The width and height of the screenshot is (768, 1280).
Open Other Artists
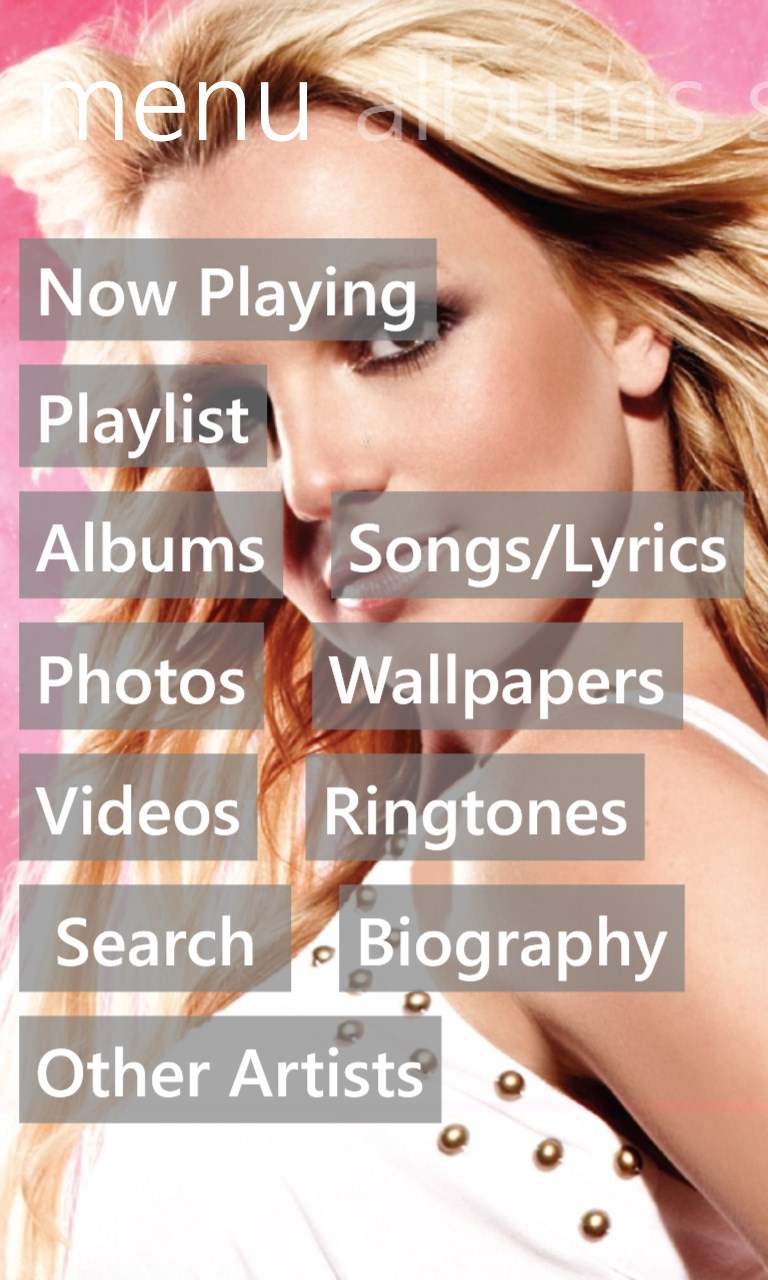click(230, 1069)
